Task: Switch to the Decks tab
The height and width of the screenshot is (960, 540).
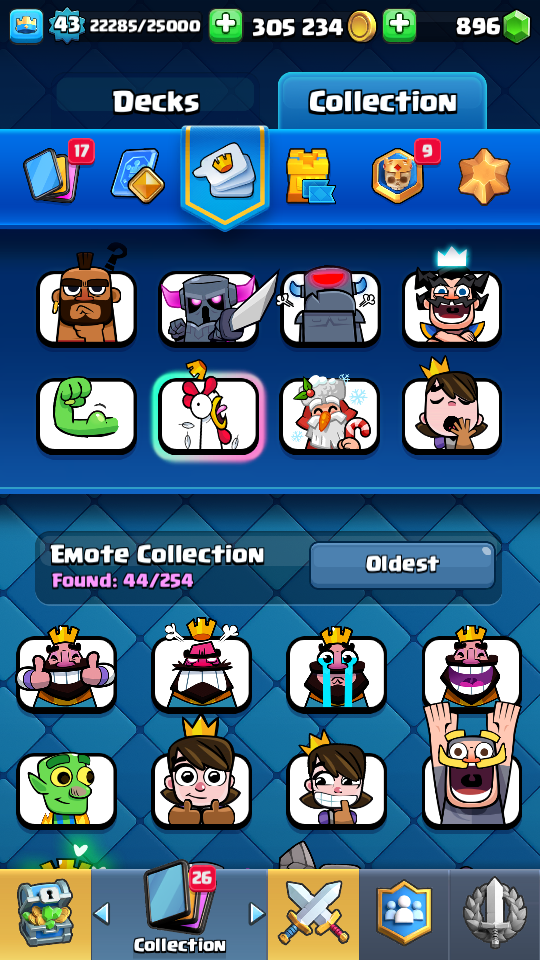Action: 156,100
